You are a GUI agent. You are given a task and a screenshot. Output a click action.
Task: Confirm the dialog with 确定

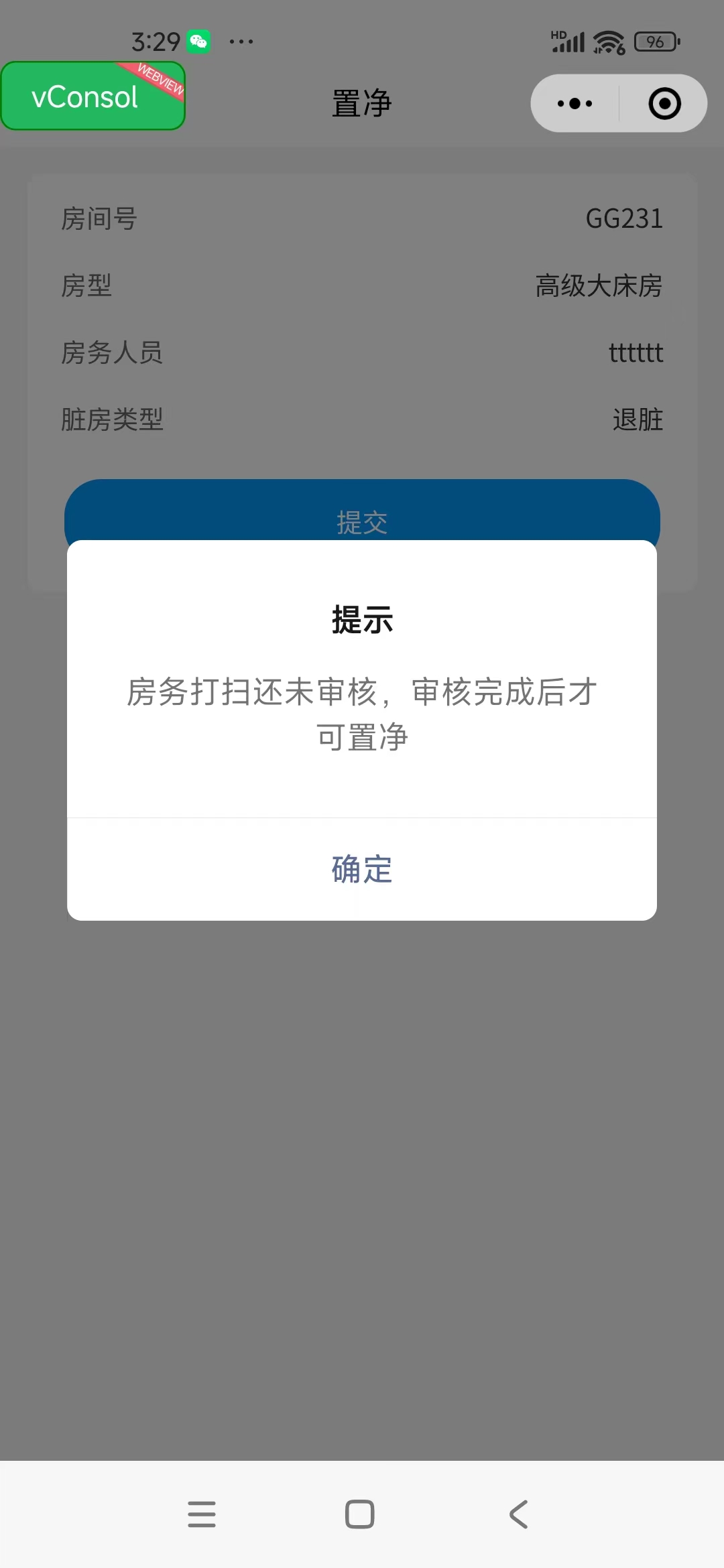pos(362,869)
